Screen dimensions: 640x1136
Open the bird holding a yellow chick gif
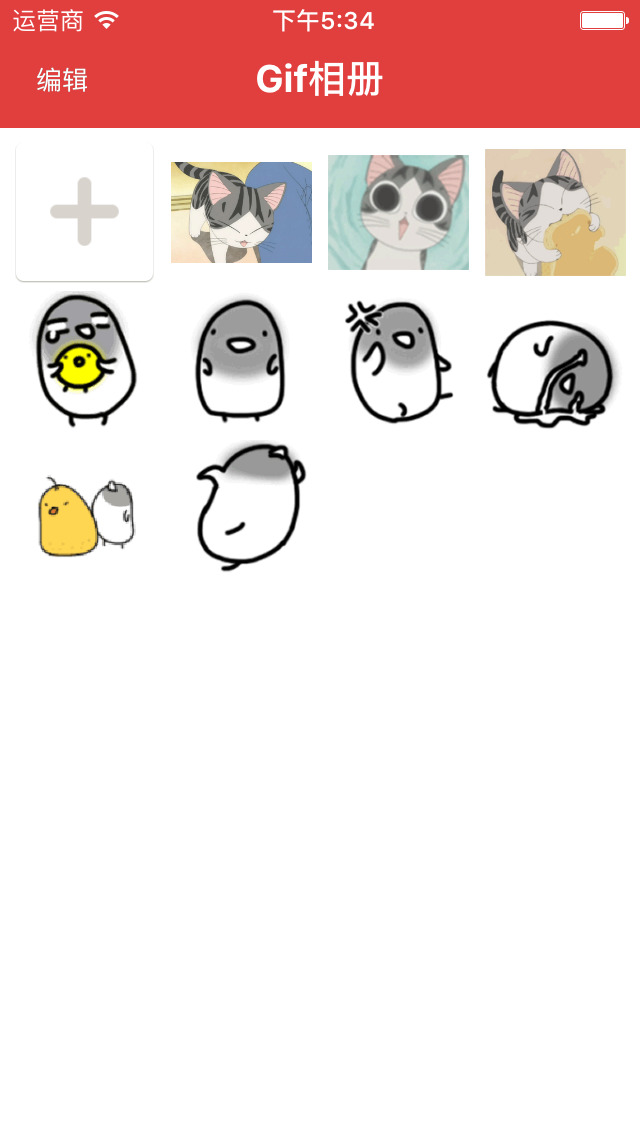click(x=85, y=360)
